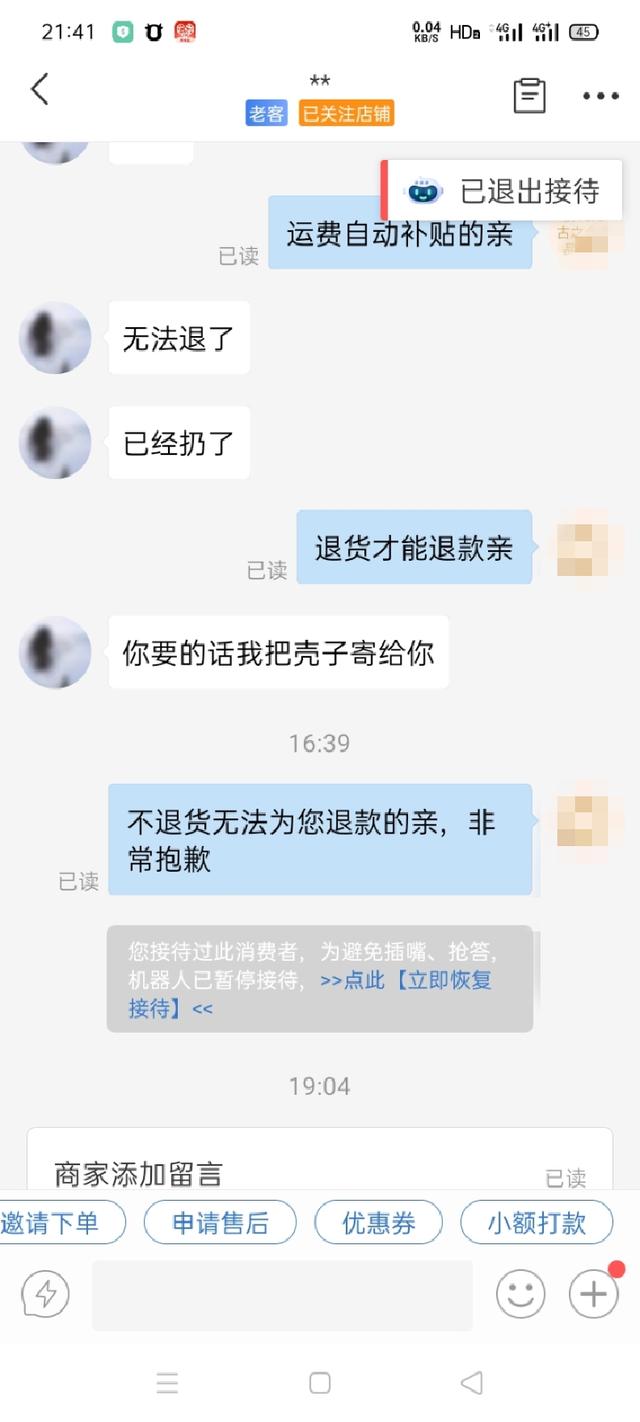Open the 优惠券 chip
The image size is (640, 1422).
point(378,1222)
